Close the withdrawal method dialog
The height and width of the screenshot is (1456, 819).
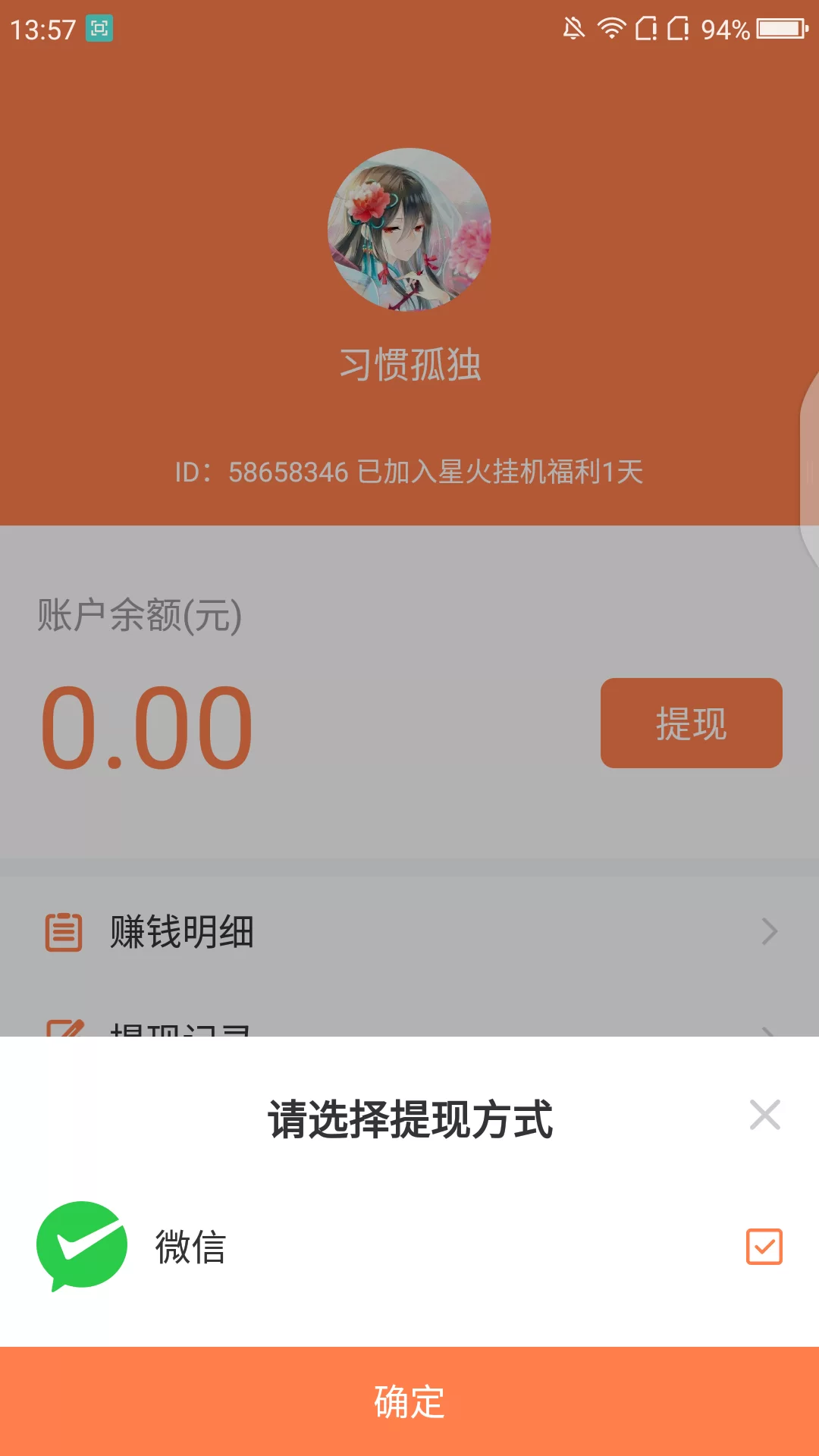(x=764, y=1115)
